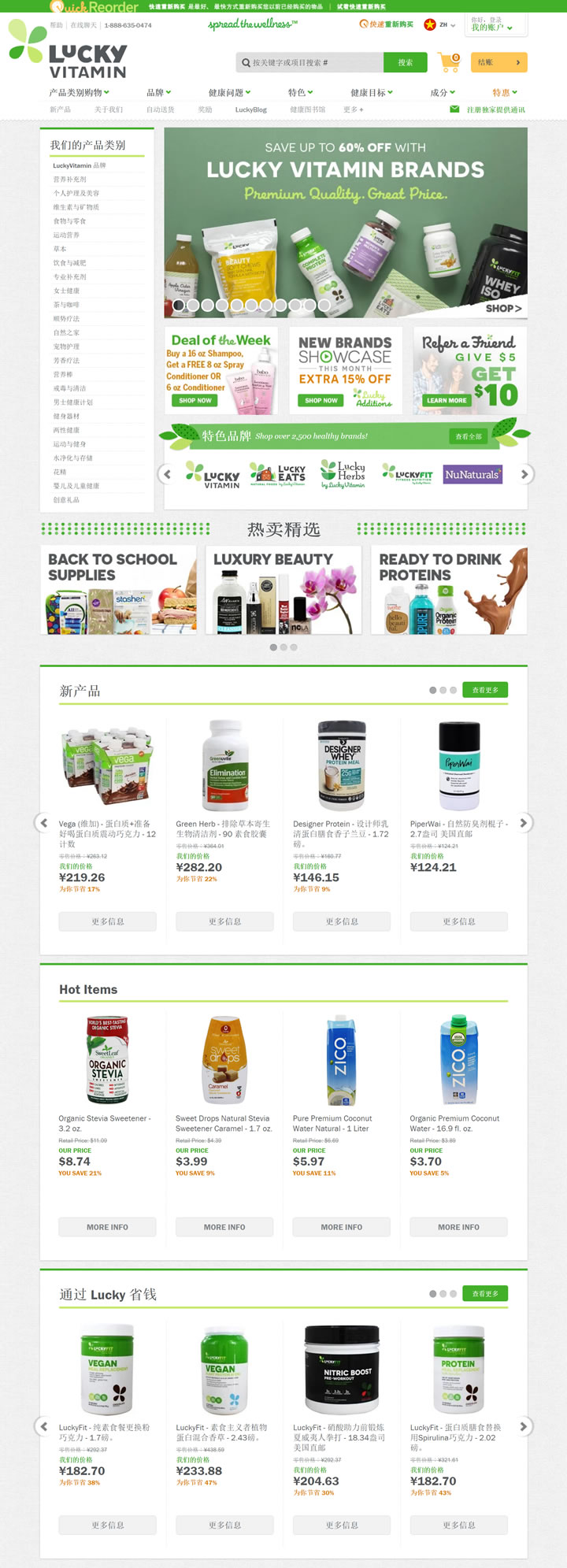The width and height of the screenshot is (567, 1568).
Task: Tap MORE INFO under Organic Stevia Sweetener
Action: pos(107,1226)
